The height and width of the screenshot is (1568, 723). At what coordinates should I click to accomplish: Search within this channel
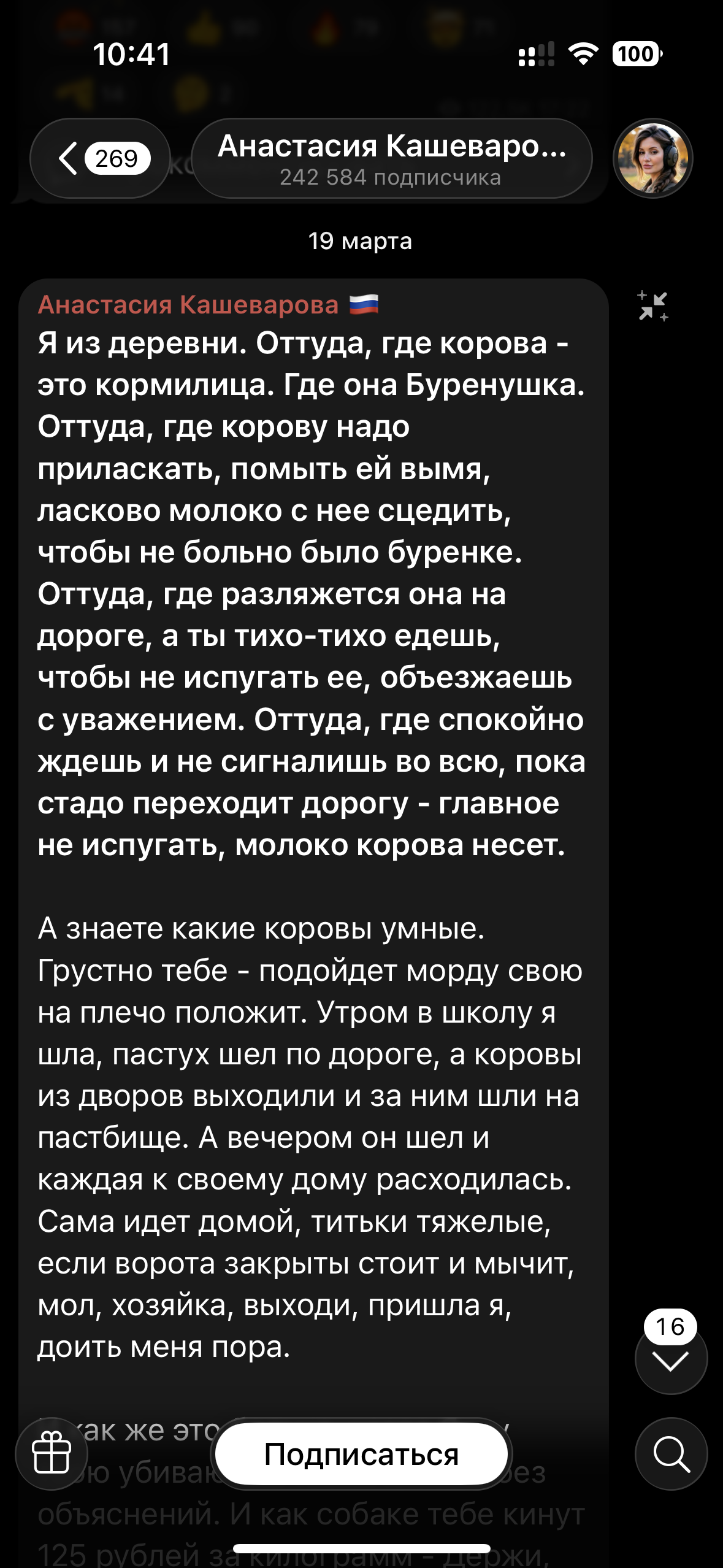(671, 1454)
